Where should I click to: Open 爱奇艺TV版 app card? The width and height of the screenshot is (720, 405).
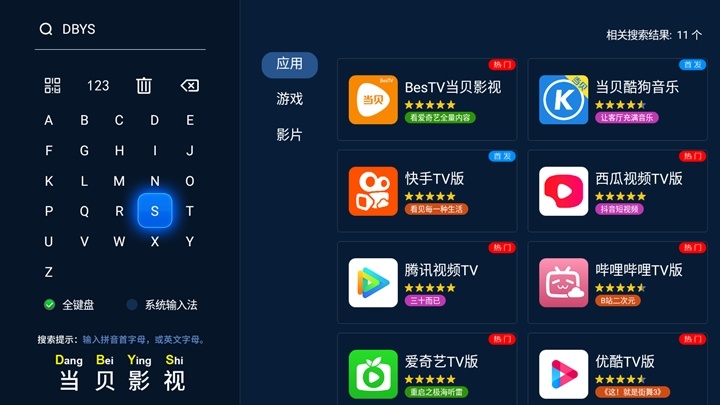[x=427, y=370]
